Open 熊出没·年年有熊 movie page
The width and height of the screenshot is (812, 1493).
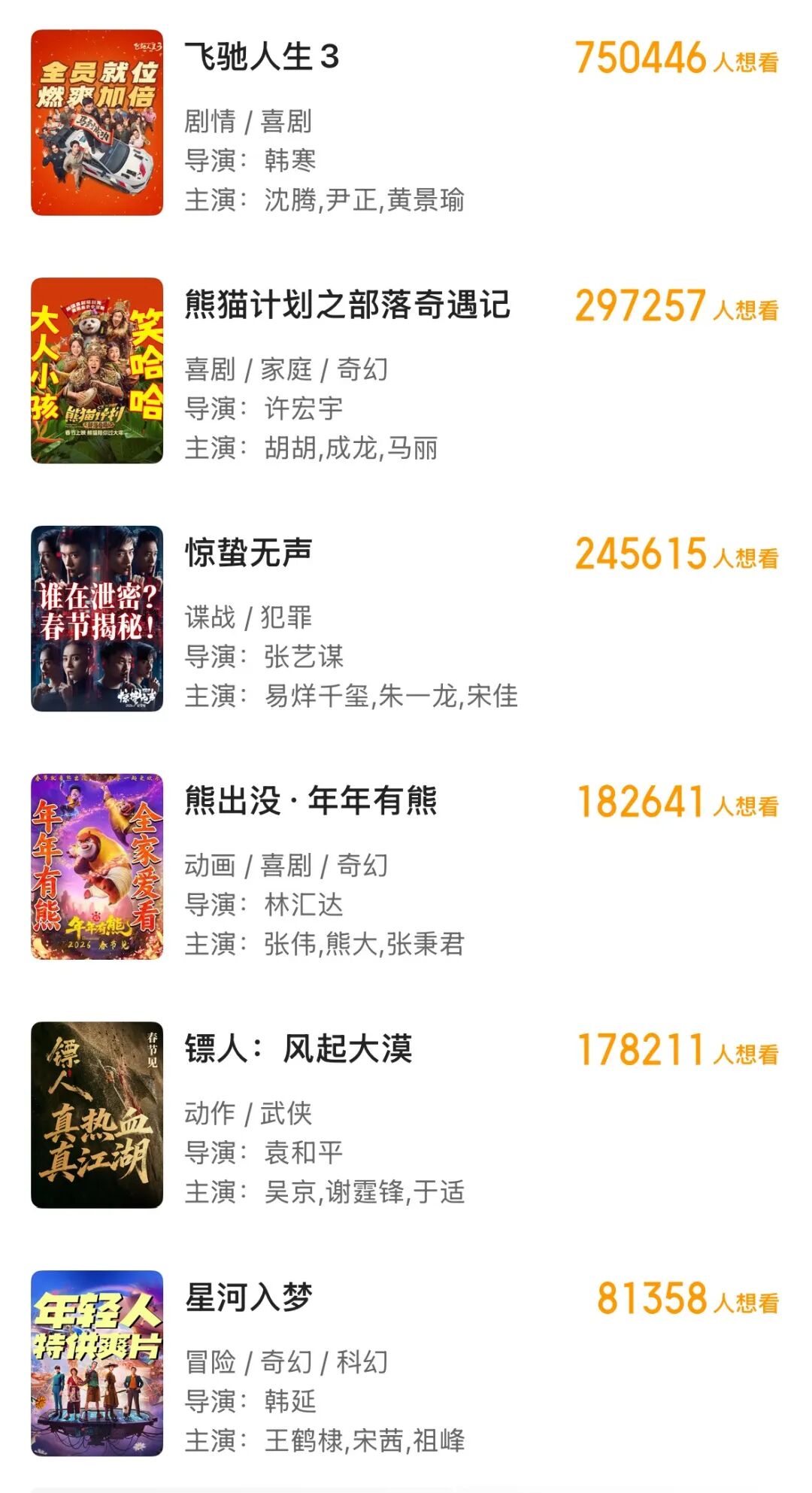311,801
